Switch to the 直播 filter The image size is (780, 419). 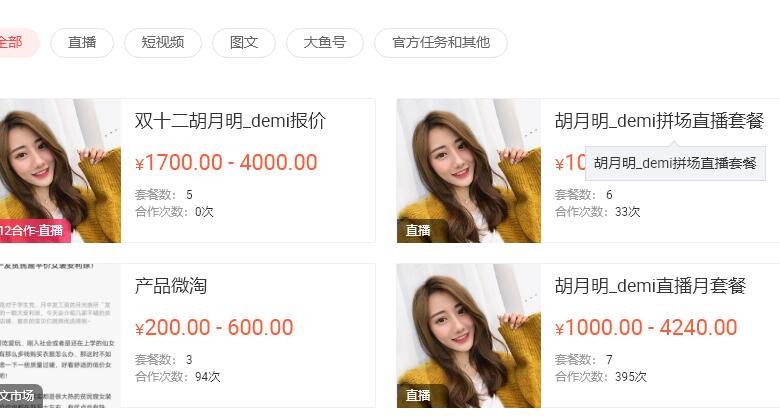(x=82, y=43)
